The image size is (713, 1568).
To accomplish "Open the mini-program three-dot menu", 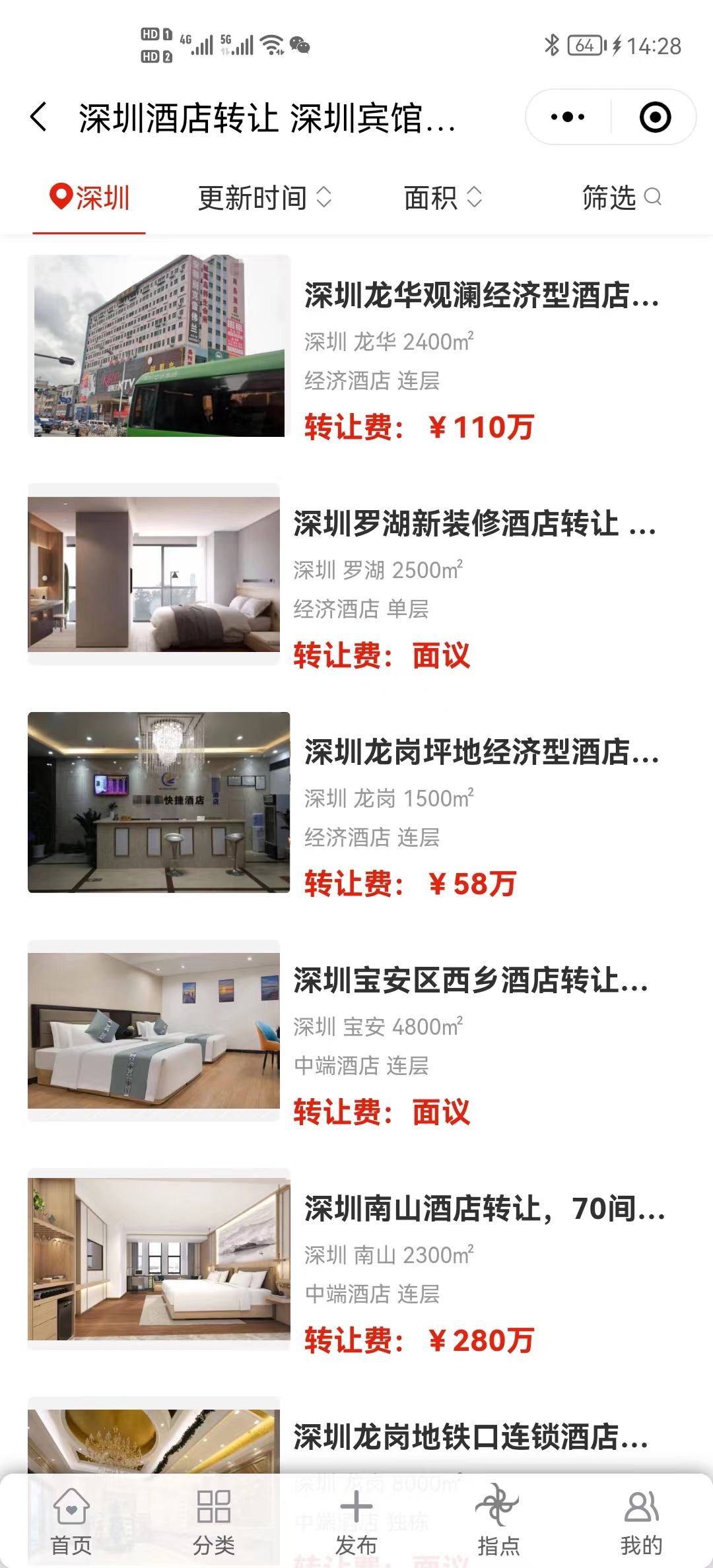I will pyautogui.click(x=568, y=117).
